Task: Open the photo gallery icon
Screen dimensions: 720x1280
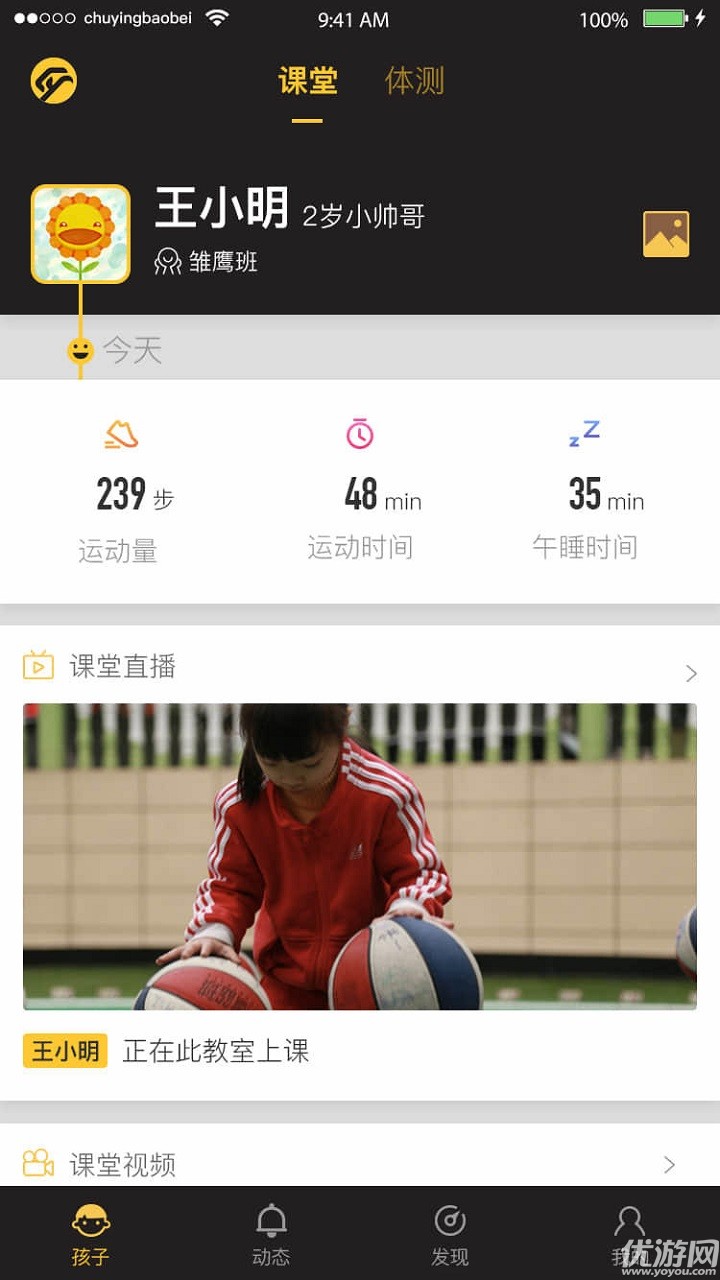Action: coord(665,234)
